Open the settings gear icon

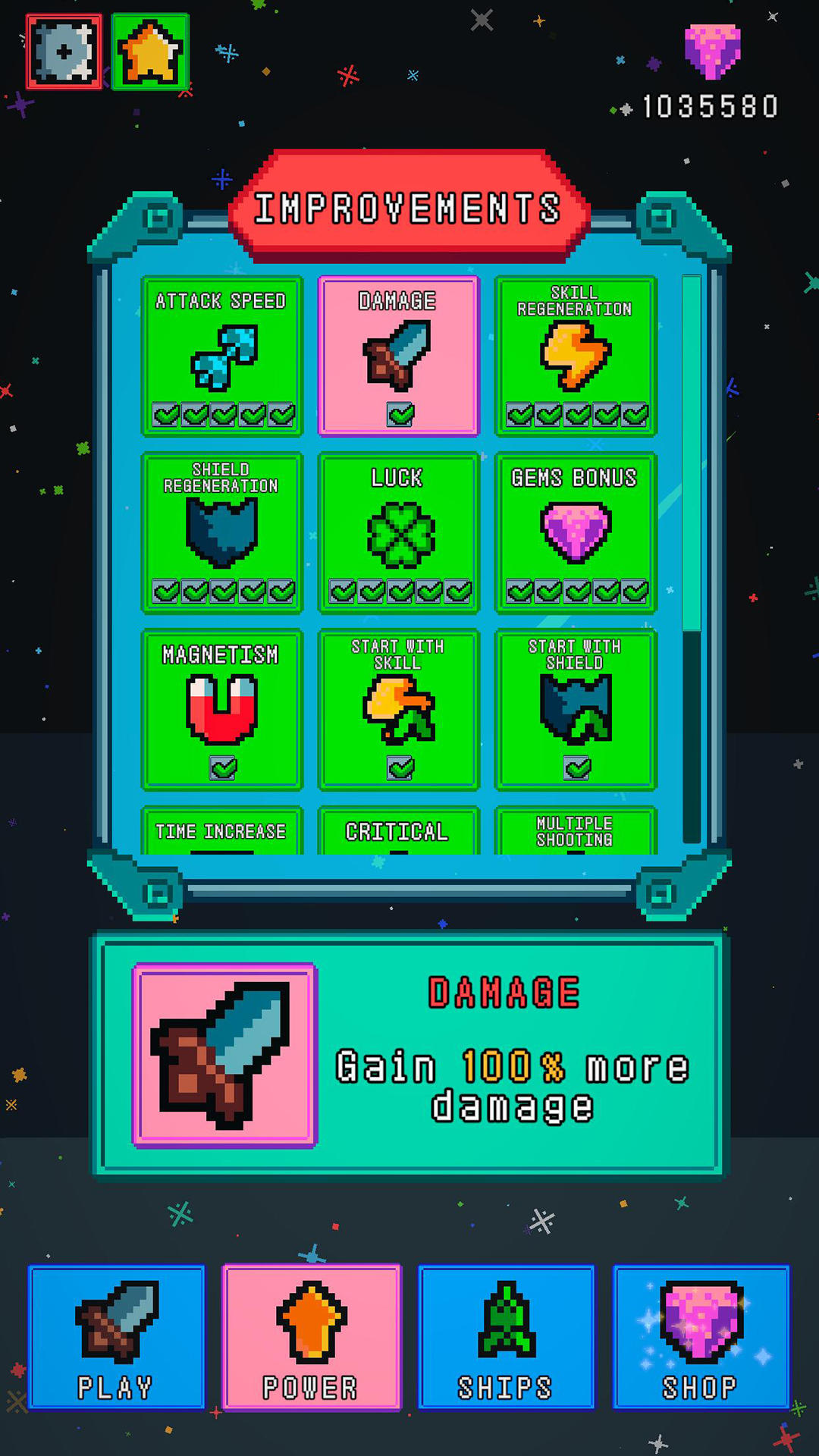[64, 52]
